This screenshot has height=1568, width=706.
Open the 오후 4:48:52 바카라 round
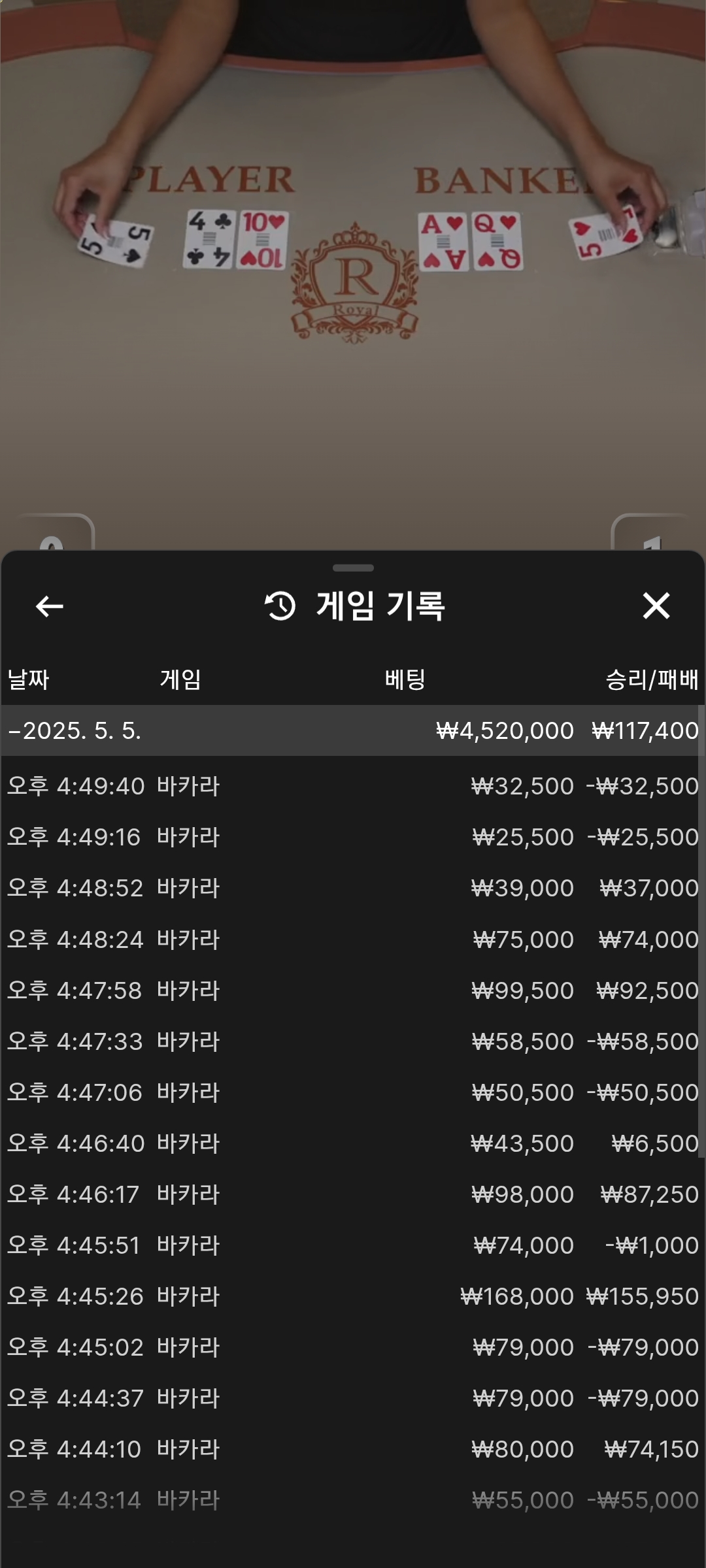tap(353, 888)
